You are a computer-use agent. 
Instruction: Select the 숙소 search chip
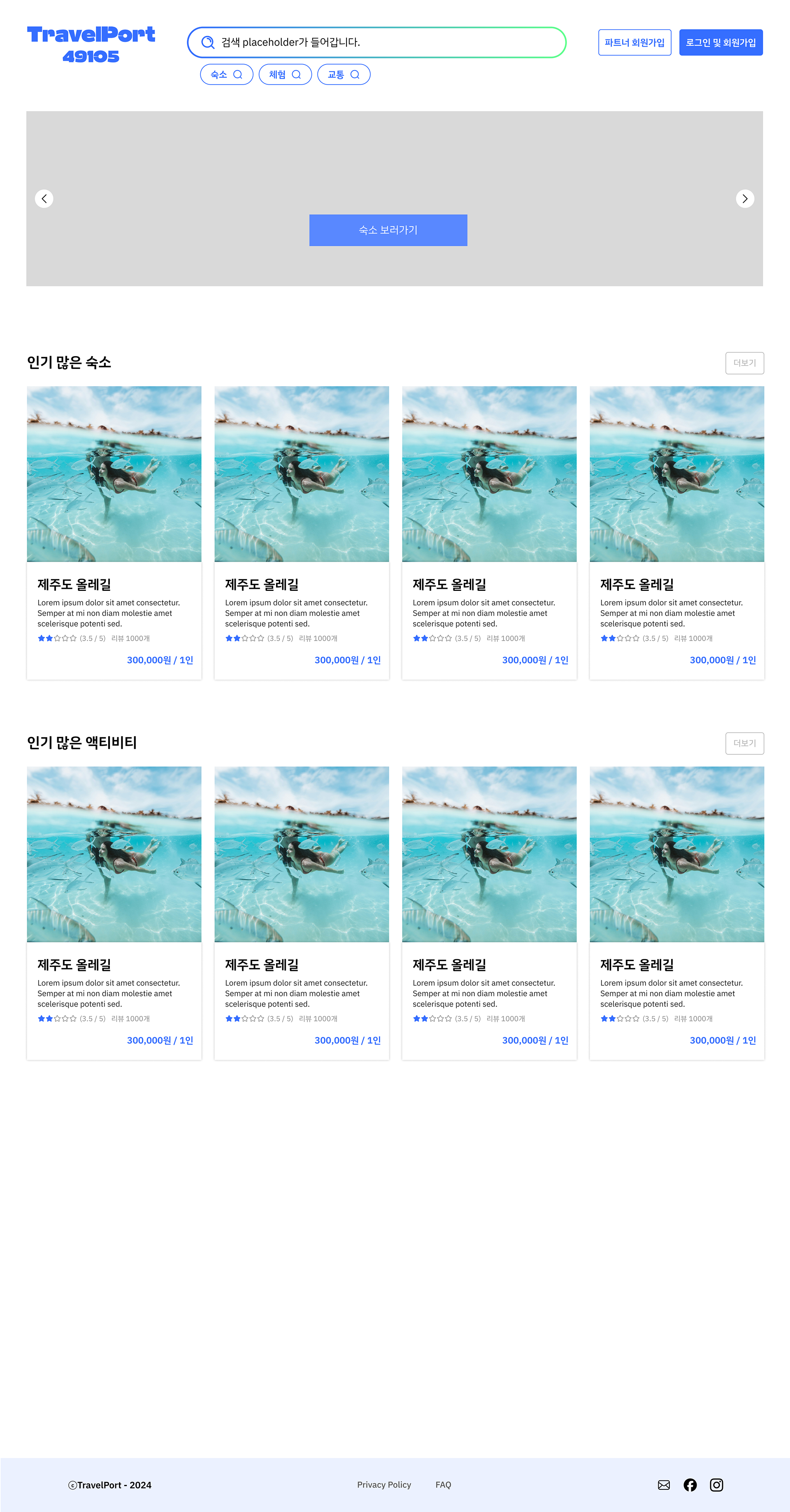coord(227,74)
